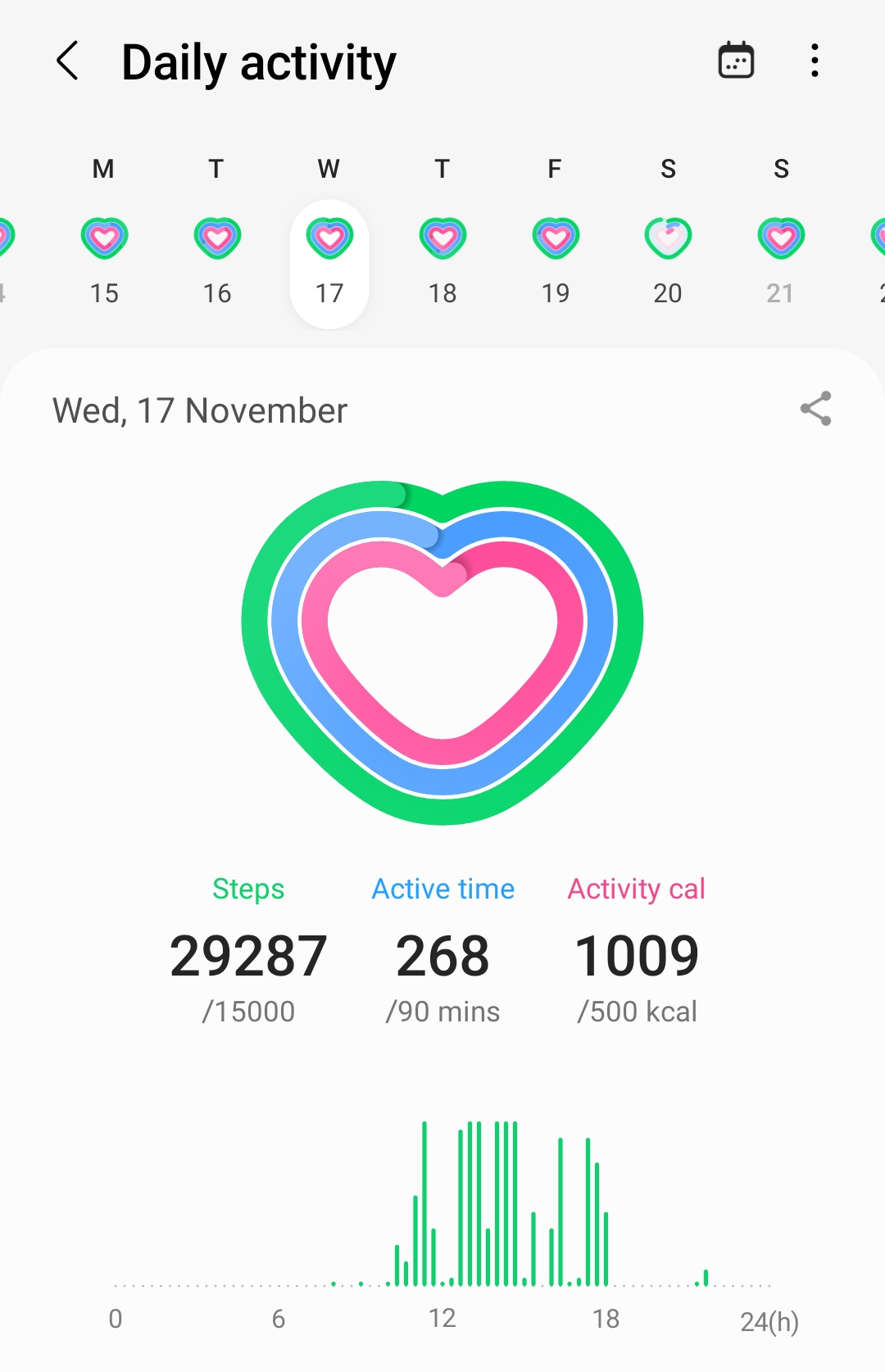Select Tuesday the 16th
This screenshot has width=885, height=1372.
pos(217,260)
